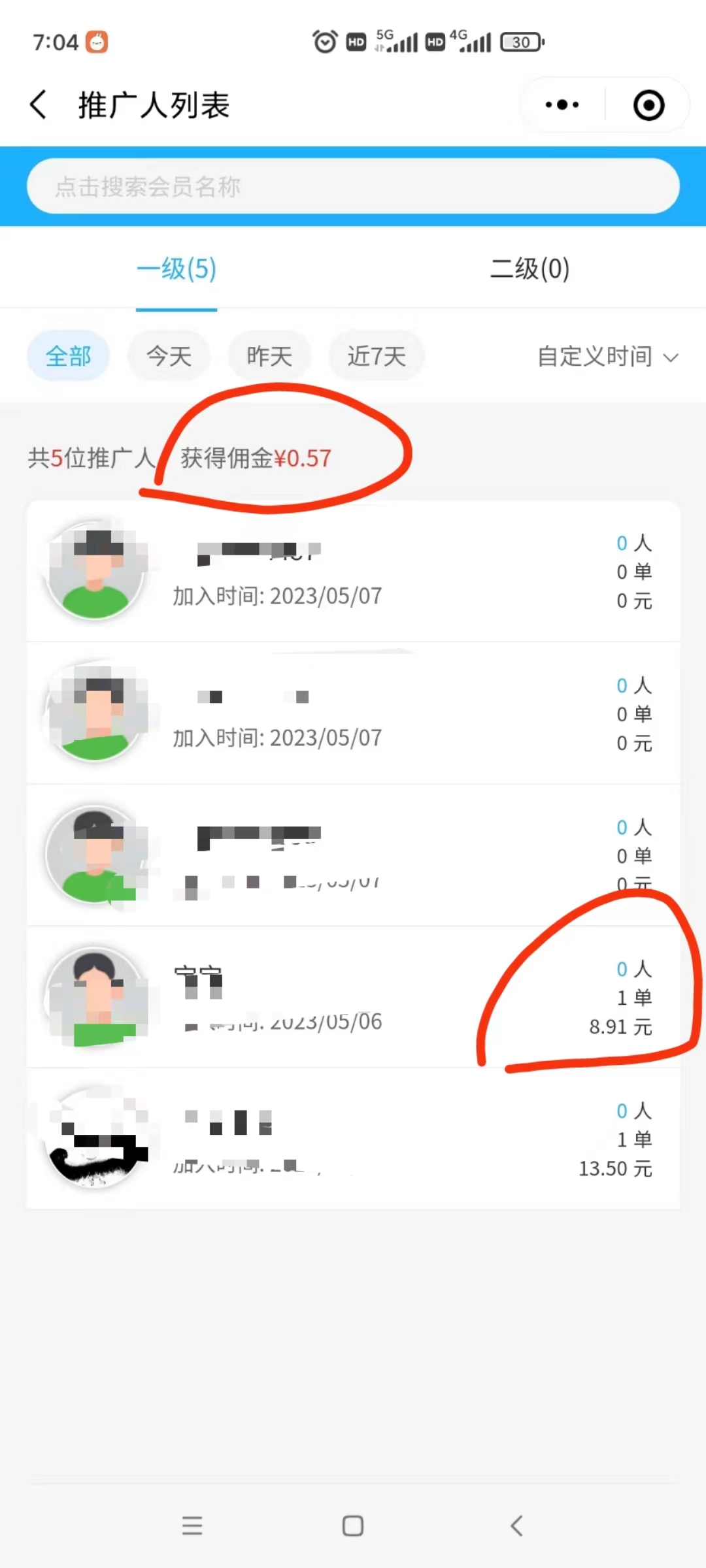
Task: Filter promoters by 昨天
Action: point(269,357)
